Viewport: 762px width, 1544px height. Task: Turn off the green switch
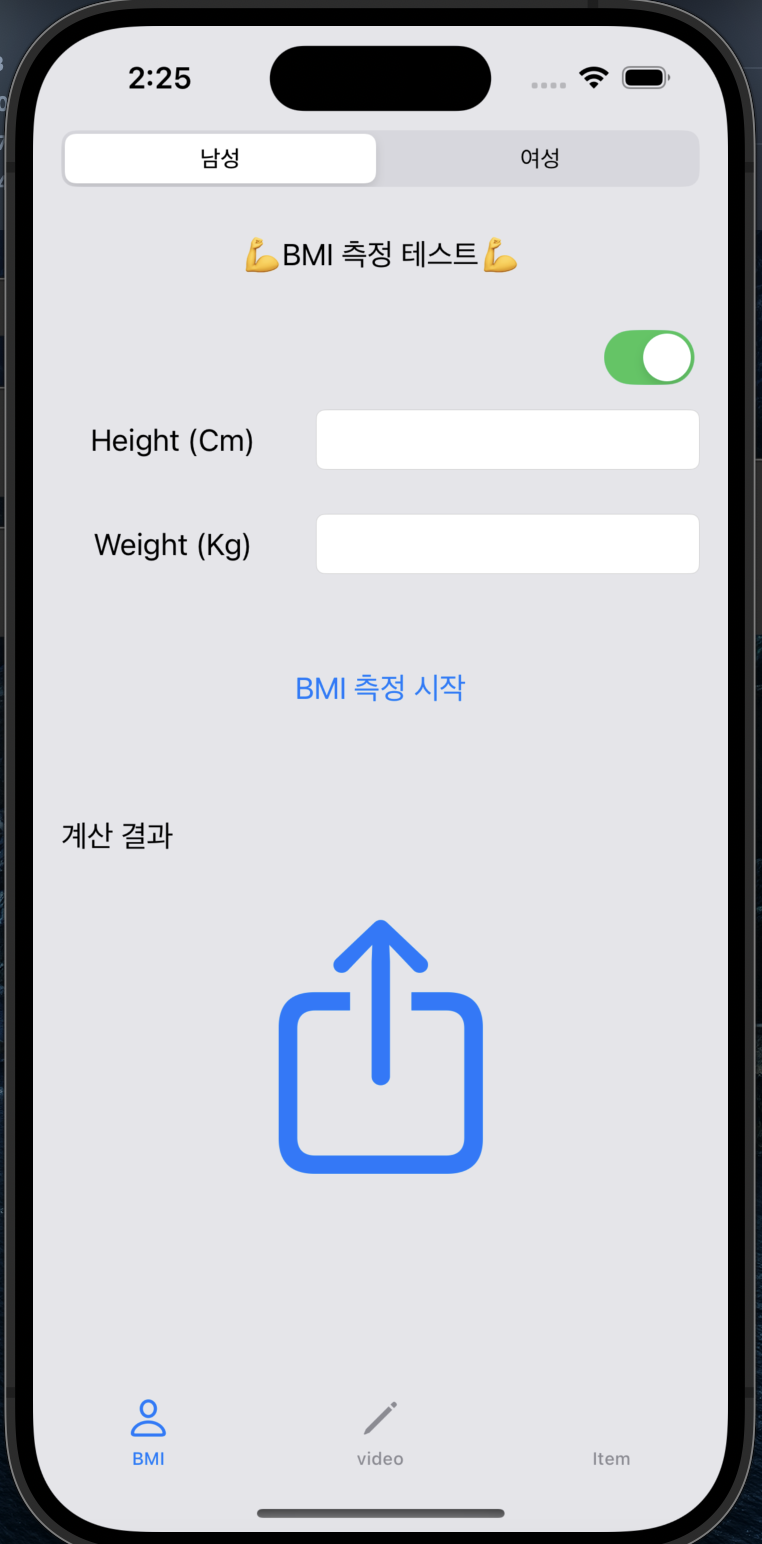coord(648,358)
